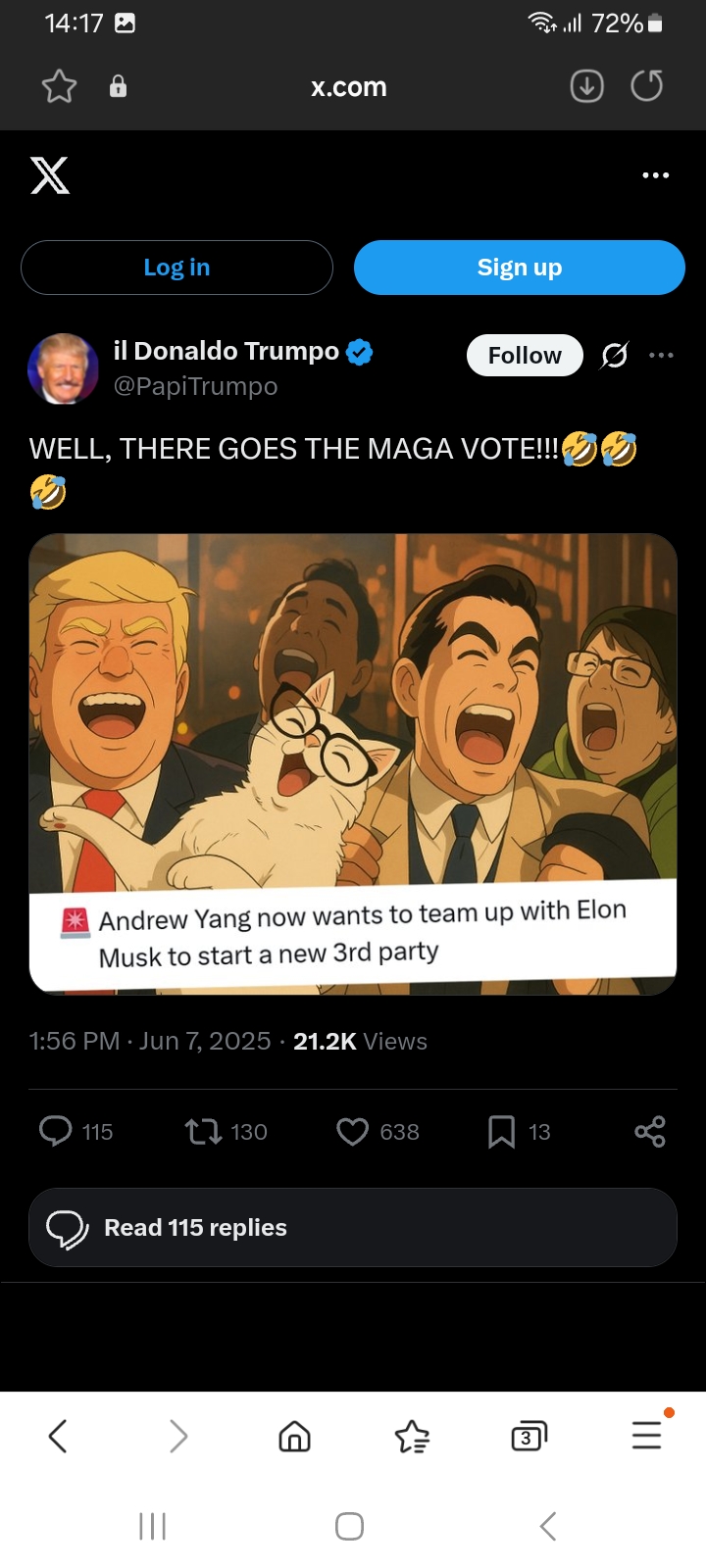Open Read 115 replies
The width and height of the screenshot is (706, 1568).
pos(353,1227)
